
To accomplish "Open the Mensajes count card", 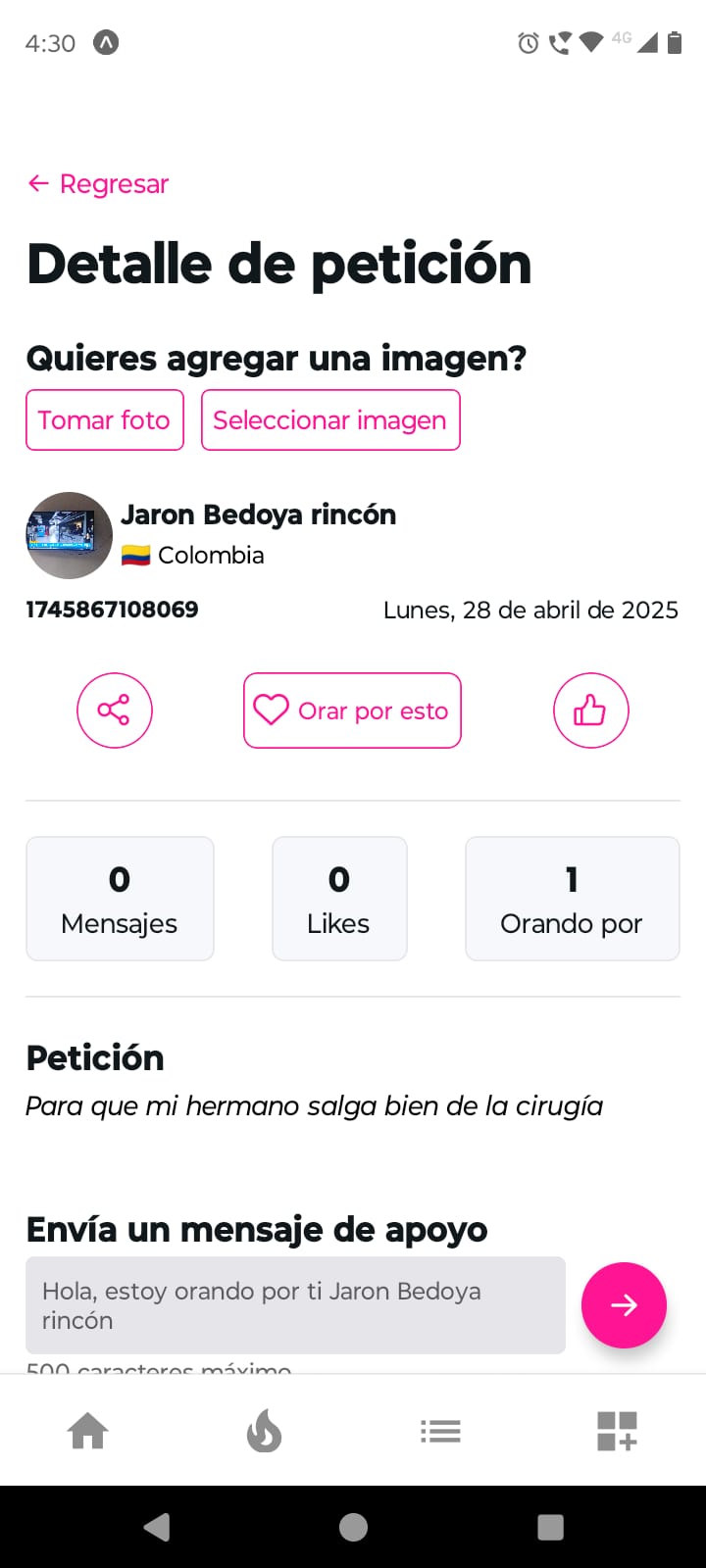I will [x=120, y=899].
